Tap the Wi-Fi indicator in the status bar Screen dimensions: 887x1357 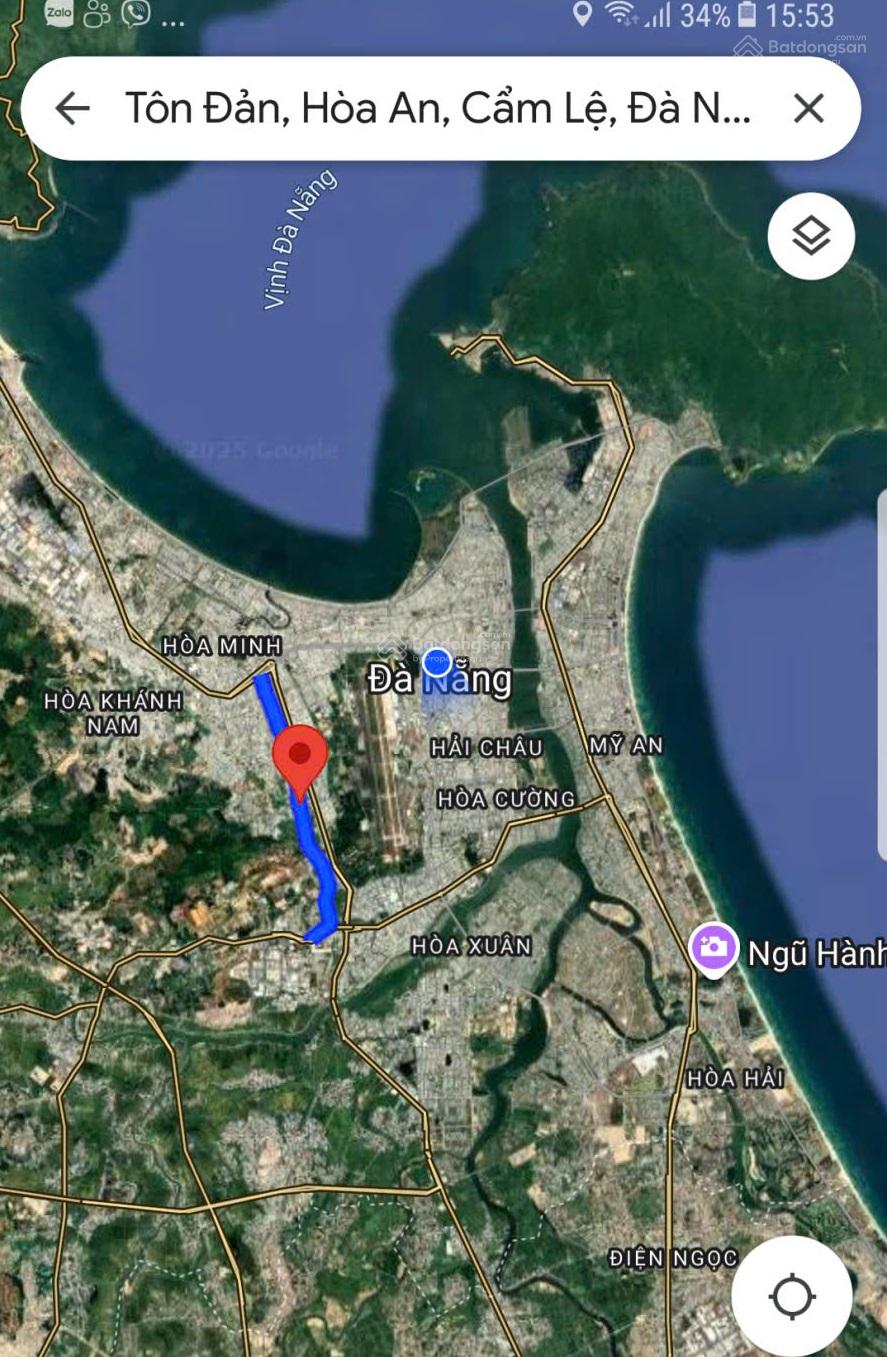coord(620,14)
